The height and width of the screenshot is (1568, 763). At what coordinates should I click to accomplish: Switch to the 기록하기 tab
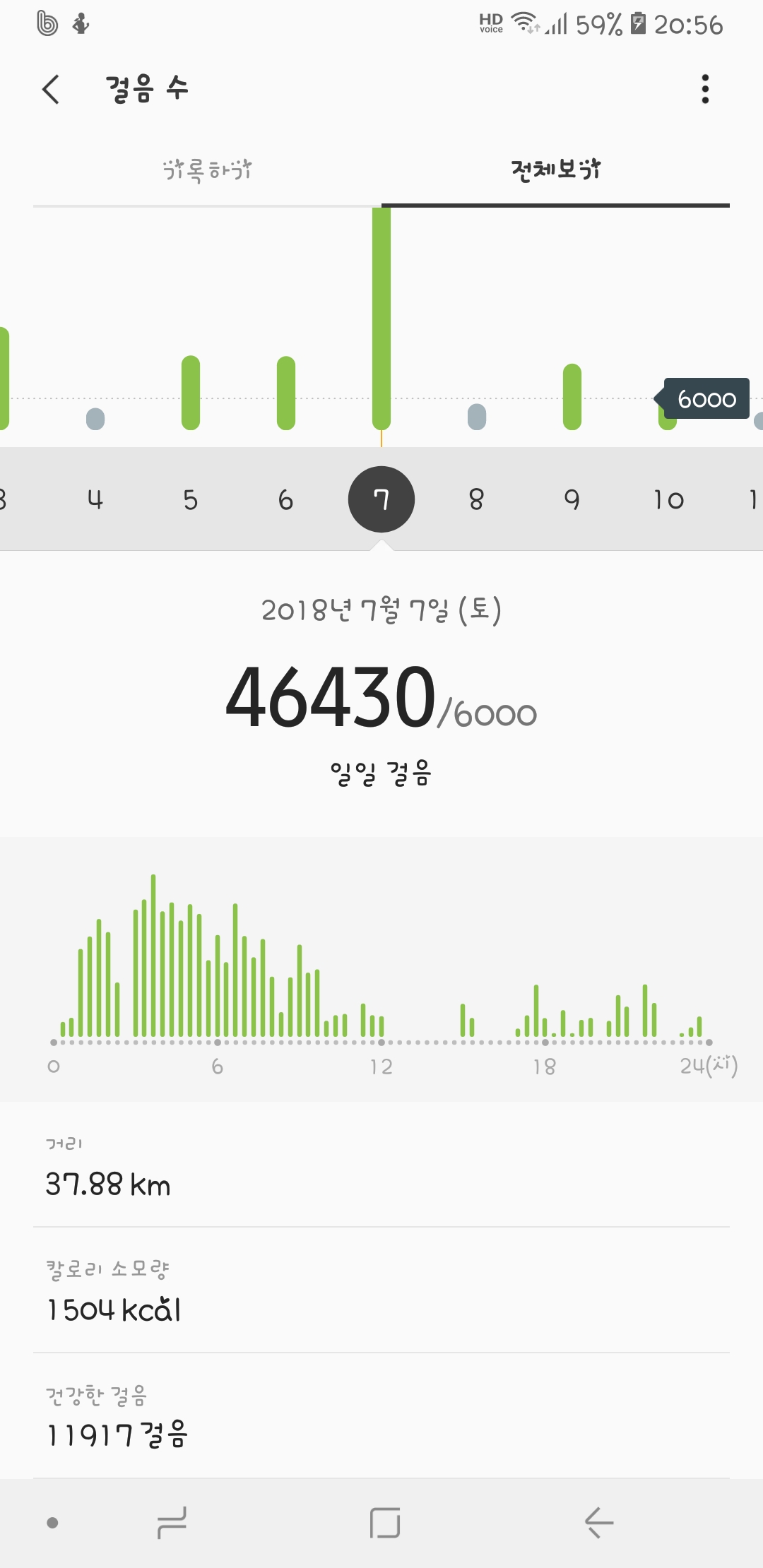point(207,170)
